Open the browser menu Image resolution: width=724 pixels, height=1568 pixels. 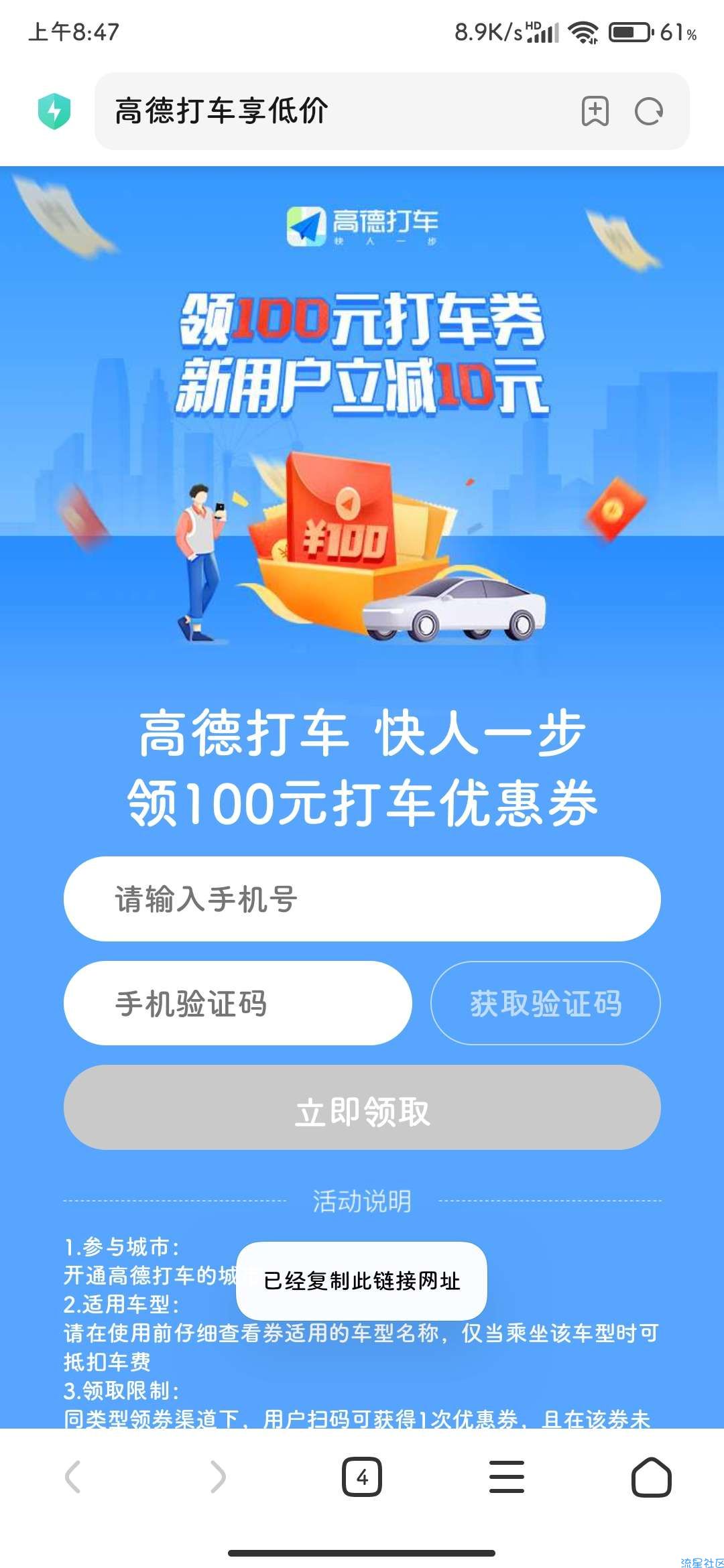point(507,1477)
